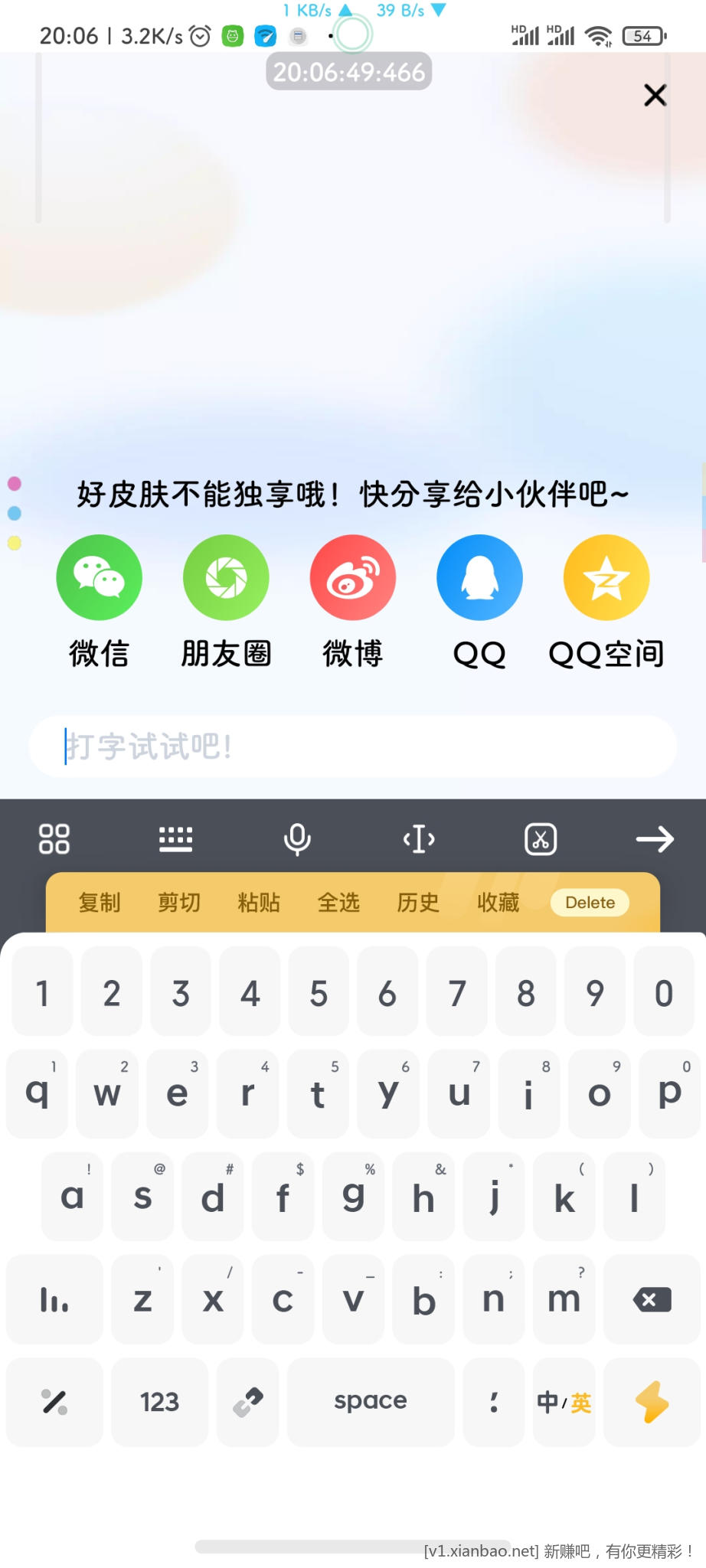Open the keyboard's four-square menu
706x1568 pixels.
[54, 839]
